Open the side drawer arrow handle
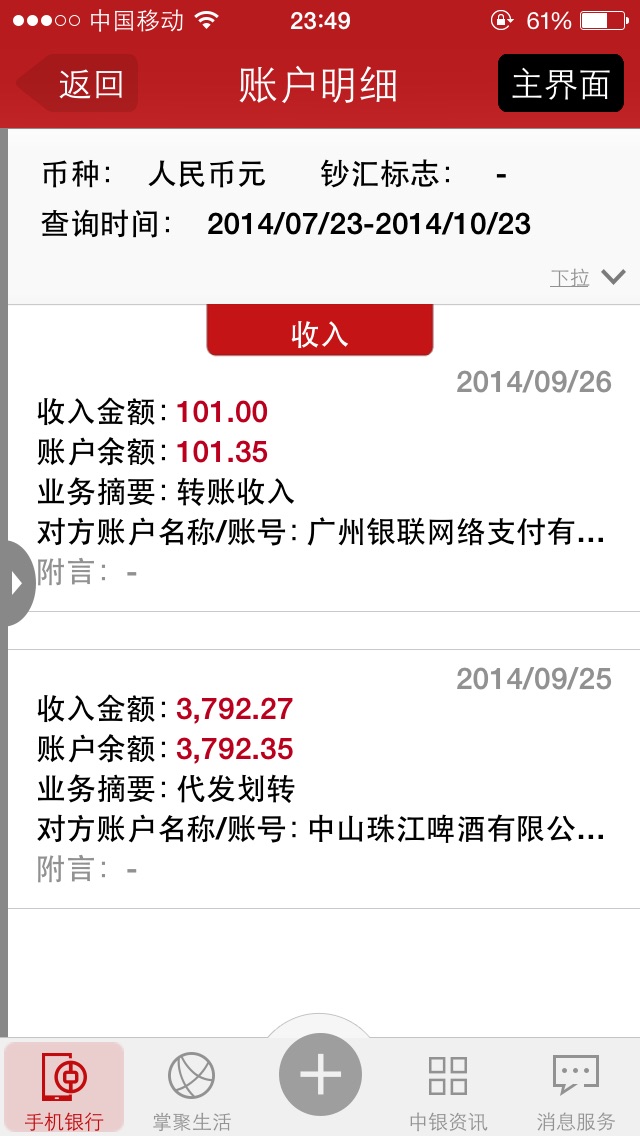The image size is (640, 1136). point(16,583)
